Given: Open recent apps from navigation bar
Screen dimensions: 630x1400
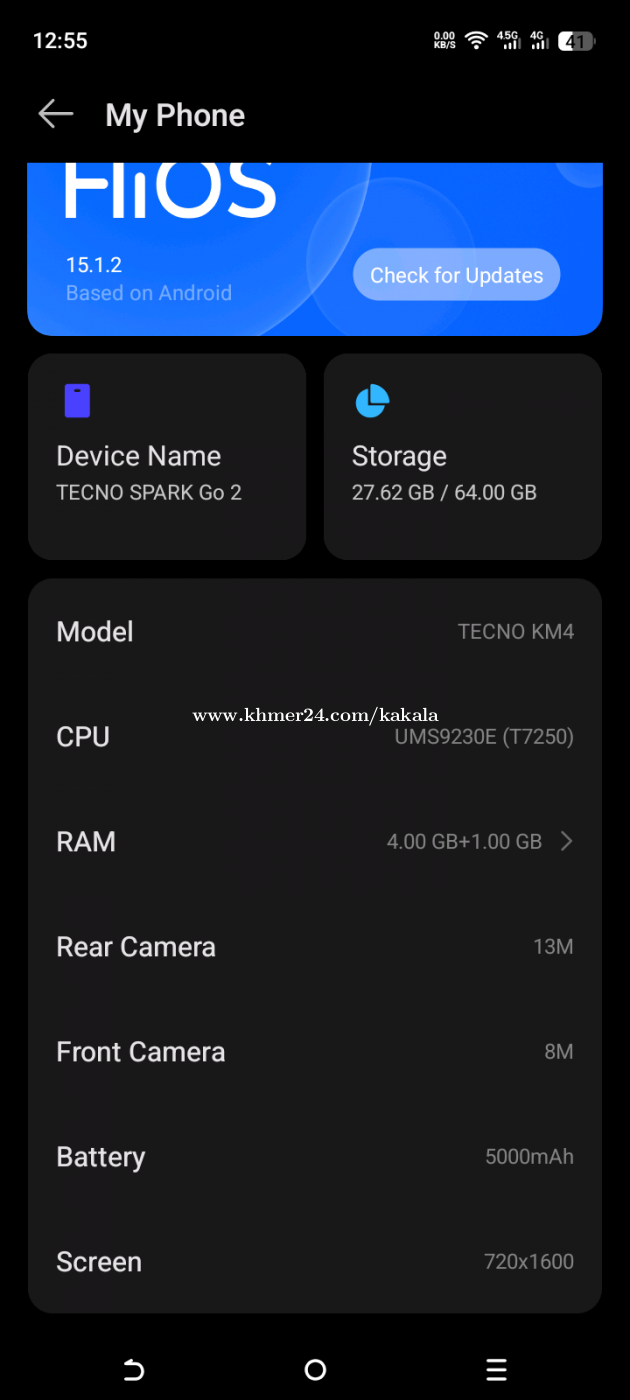Looking at the screenshot, I should (496, 1369).
